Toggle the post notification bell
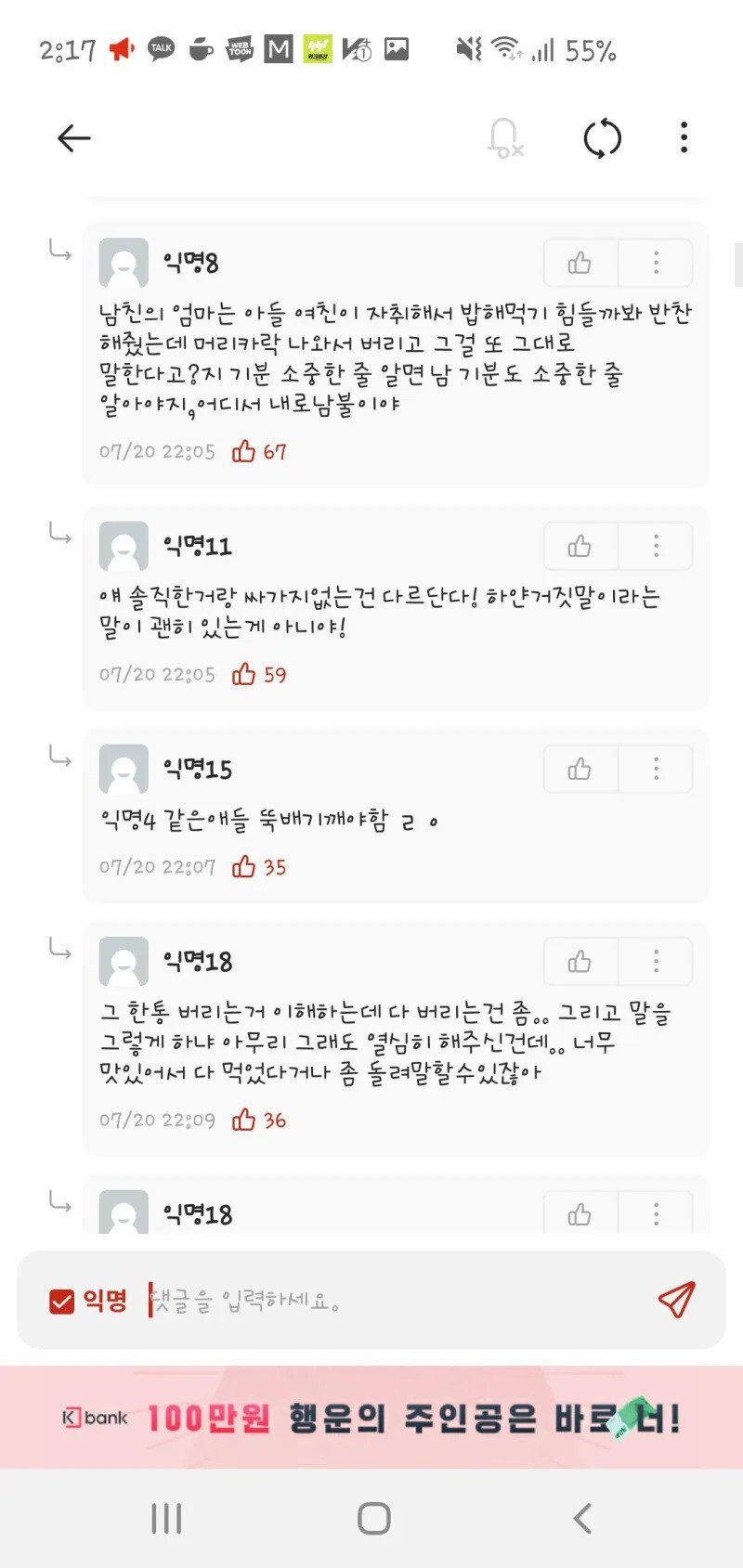Image resolution: width=743 pixels, height=1568 pixels. pos(504,138)
